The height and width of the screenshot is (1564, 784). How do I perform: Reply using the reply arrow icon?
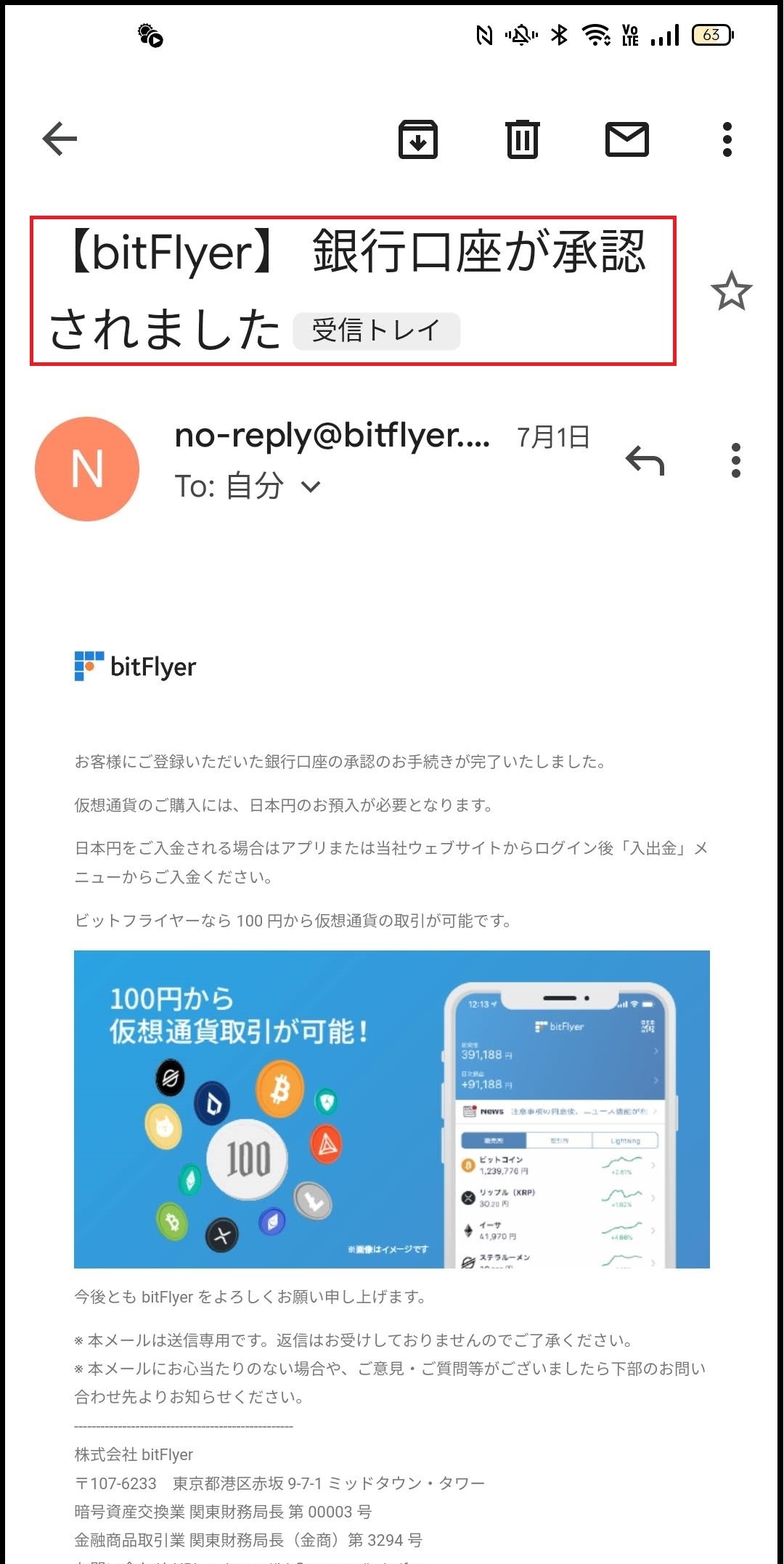click(x=646, y=461)
